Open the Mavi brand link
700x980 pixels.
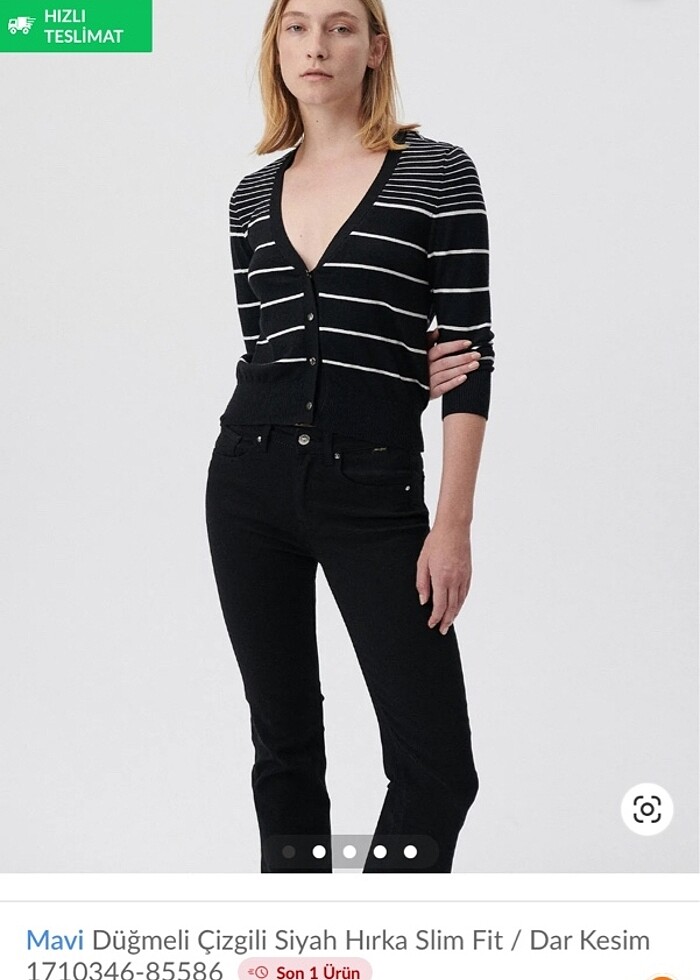coord(55,940)
